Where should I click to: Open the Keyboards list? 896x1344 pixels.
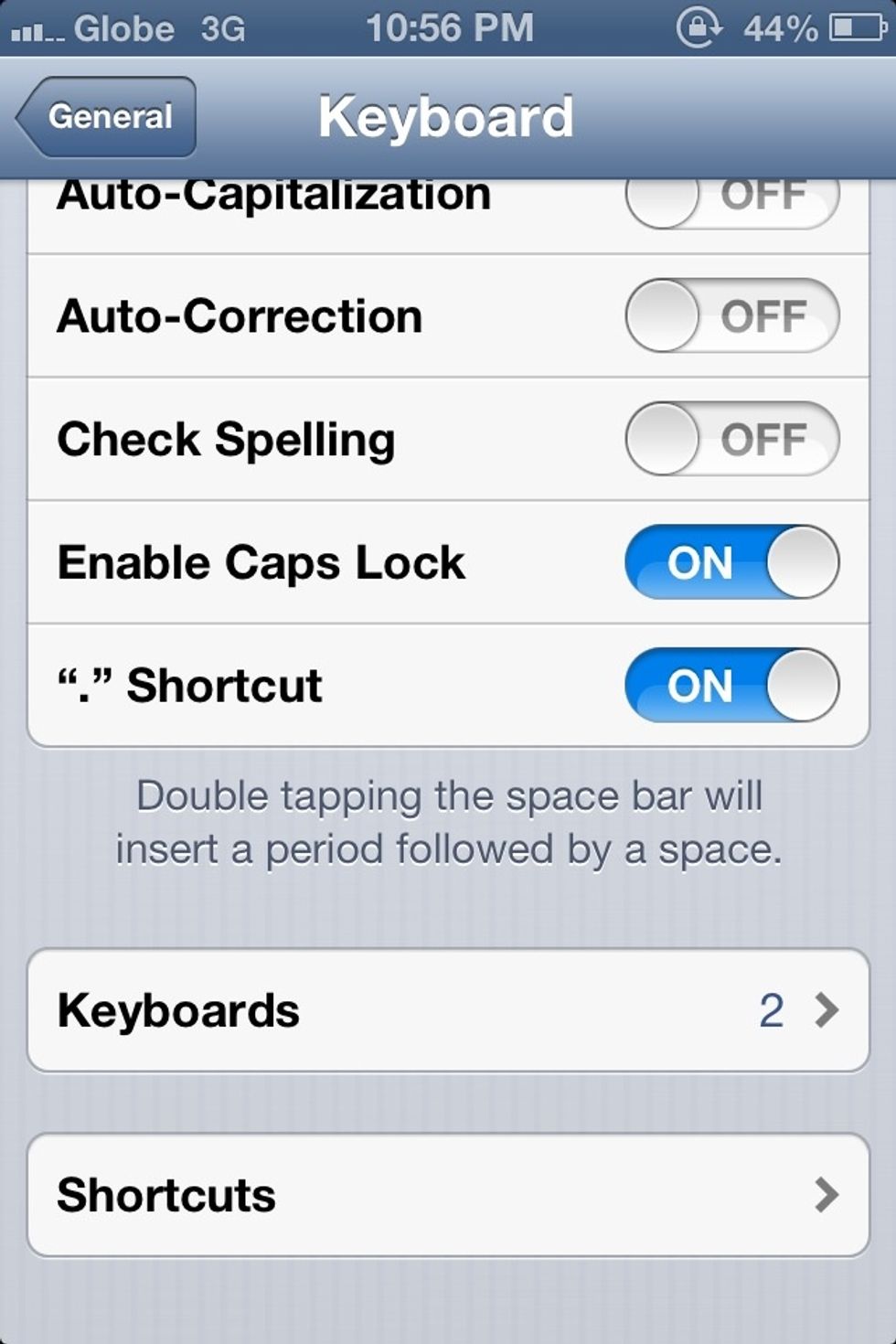pos(448,1010)
